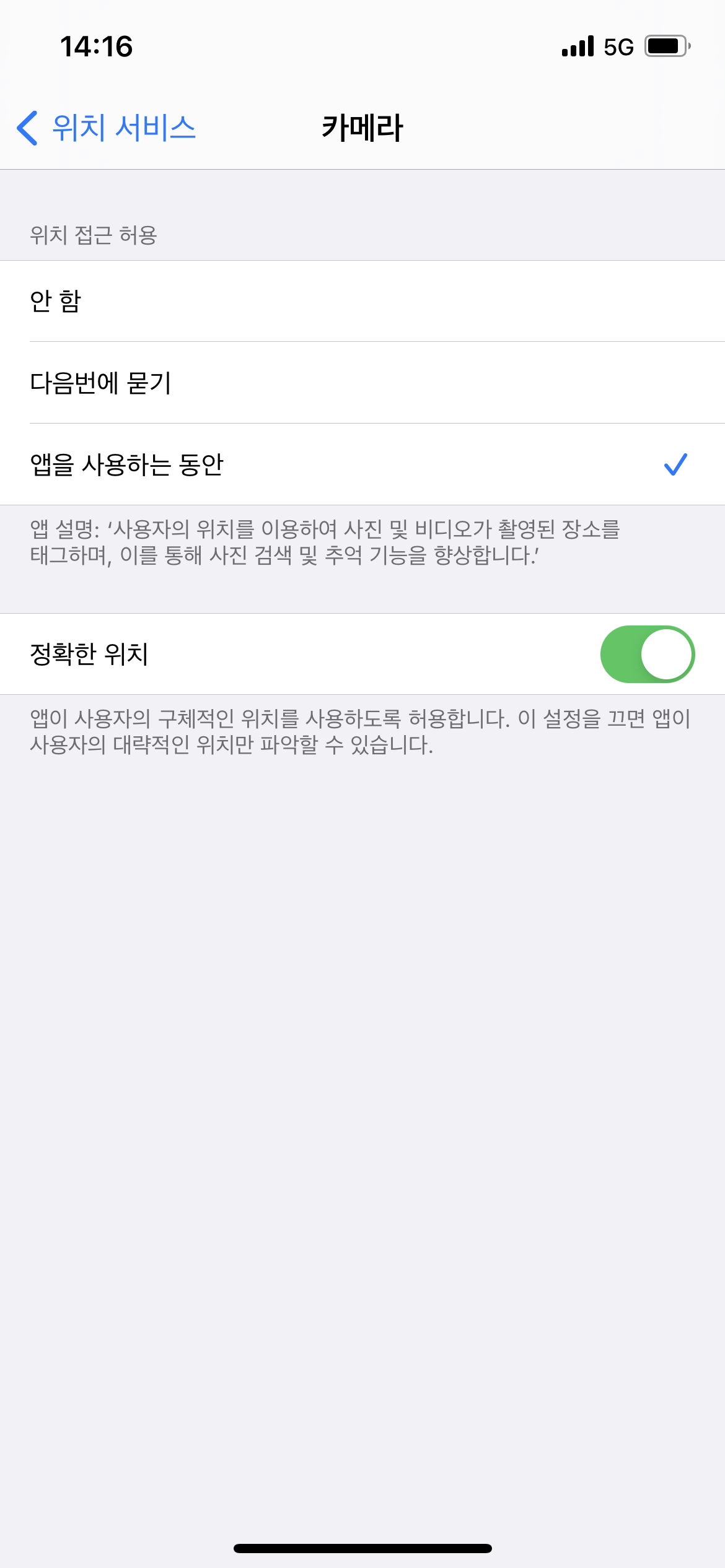Turn off the 정확한 위치 switch
This screenshot has width=725, height=1568.
click(x=646, y=654)
